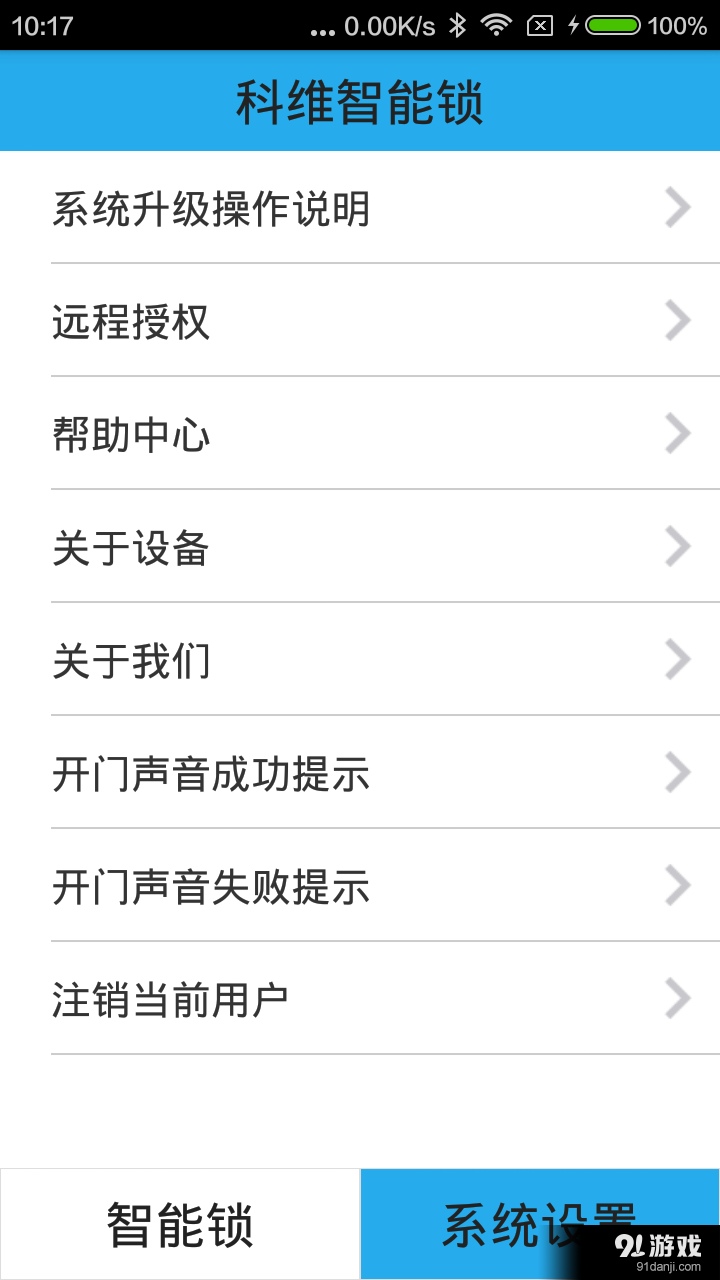The height and width of the screenshot is (1280, 720).
Task: Select 开门声音失败提示 option
Action: click(x=360, y=887)
